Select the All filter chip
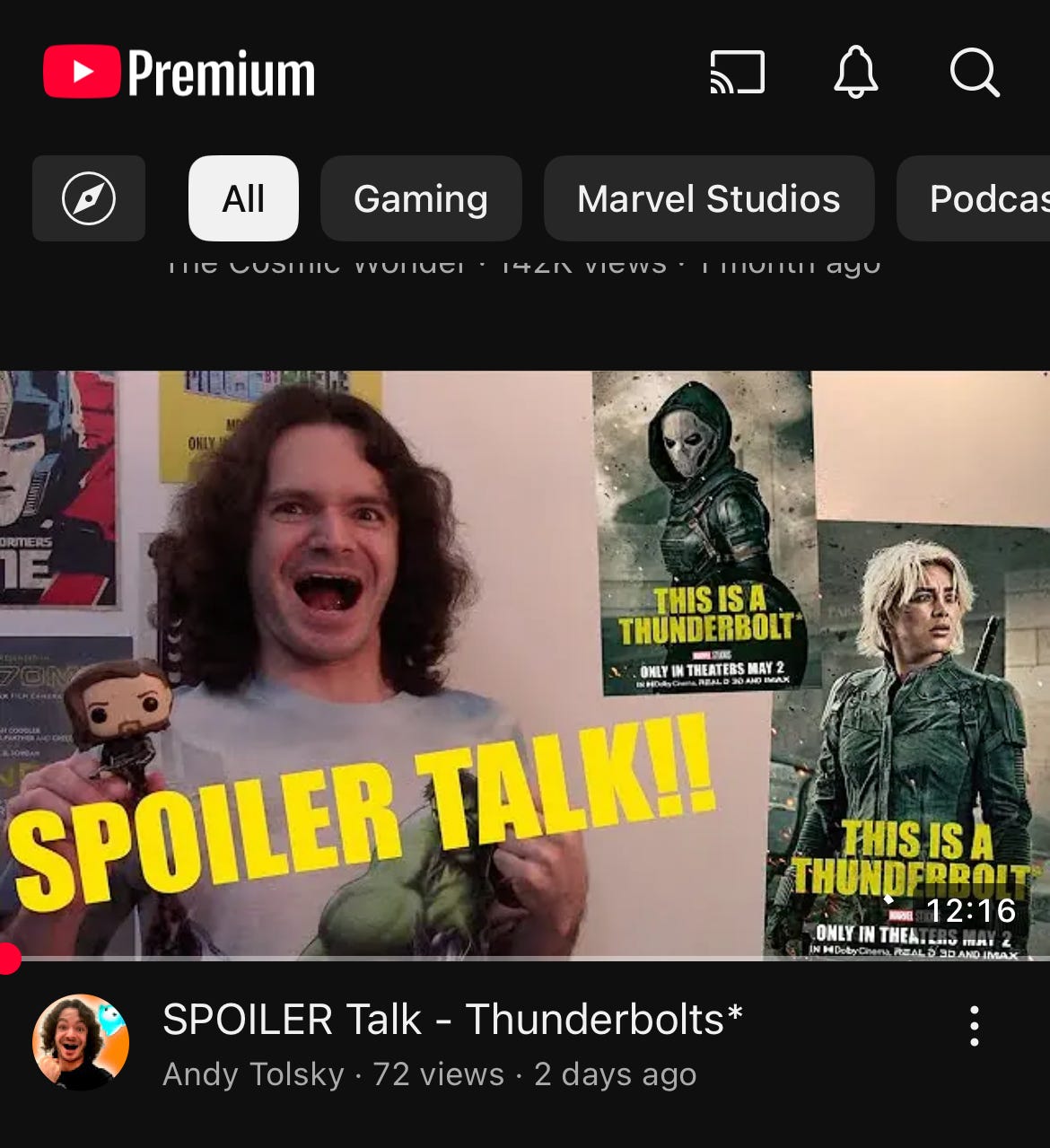 coord(243,198)
